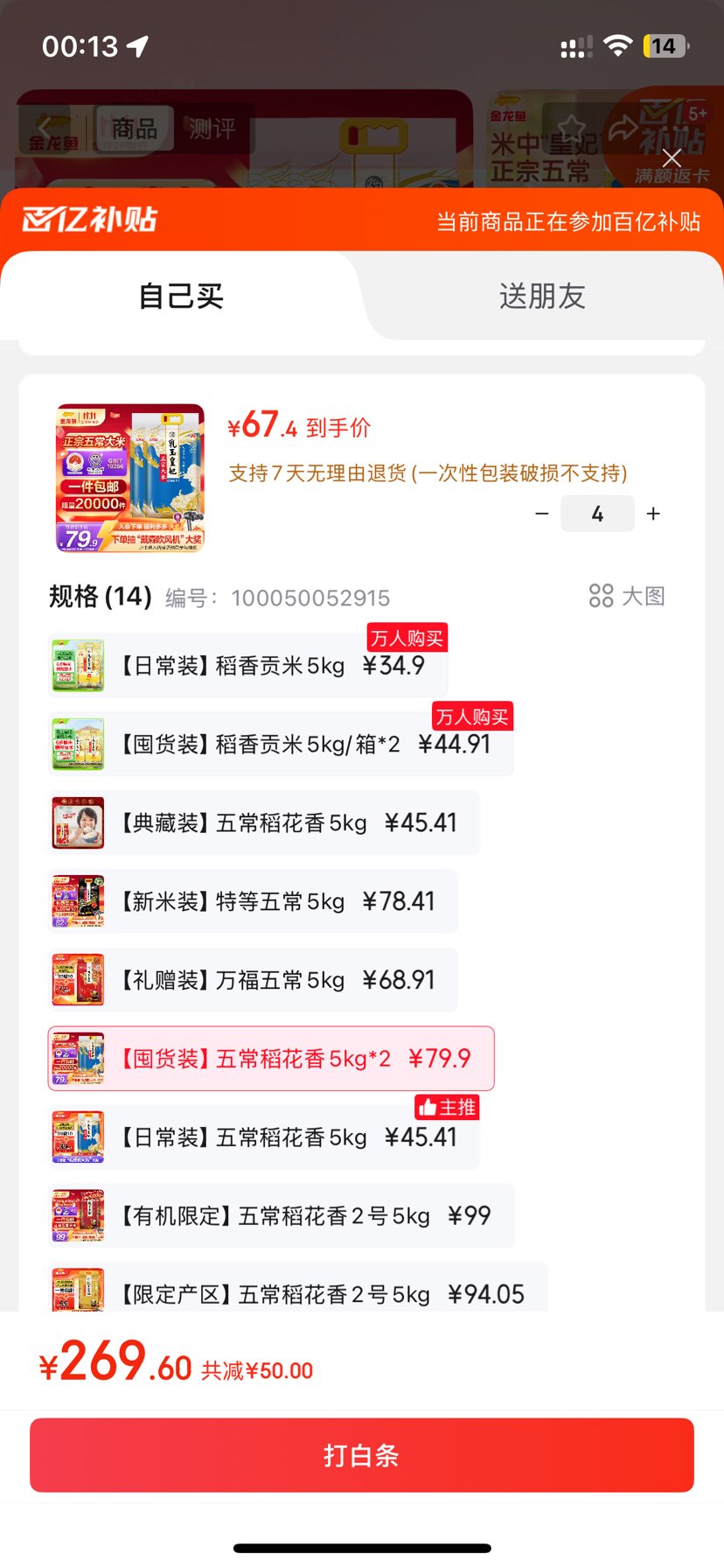This screenshot has height=1568, width=724.
Task: Choose 【日常装】五常稻花香5kg 主推 option
Action: click(263, 1137)
